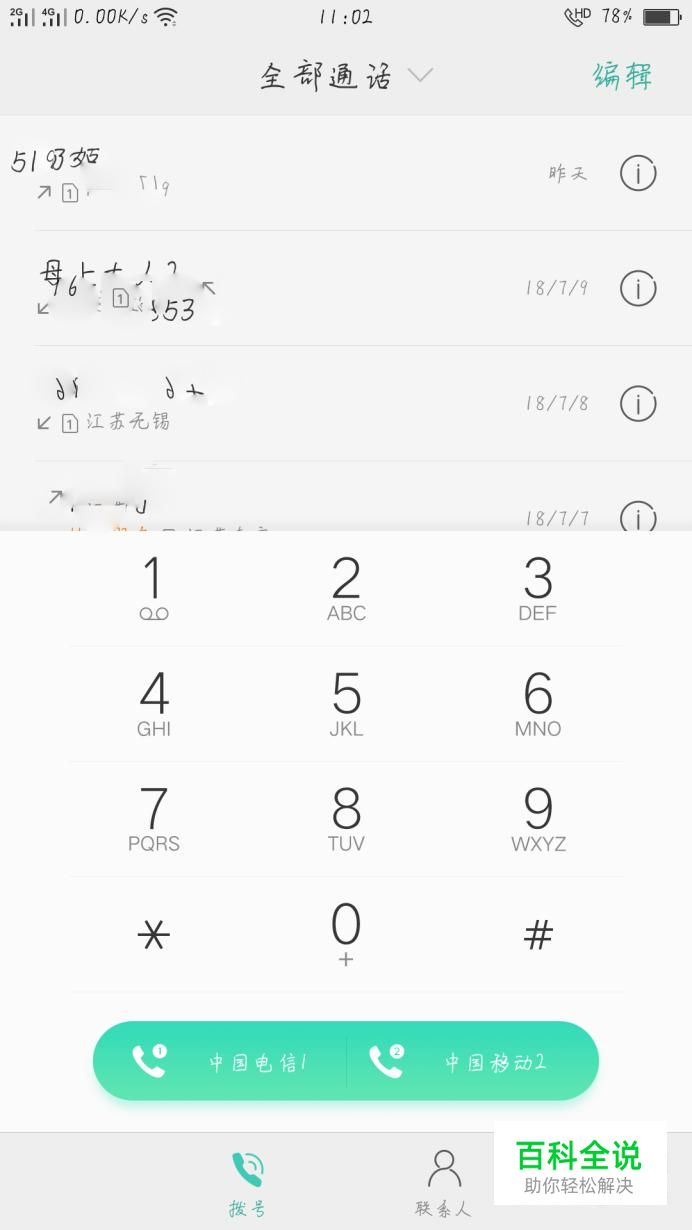Tap the 9 WXYZ key

538,819
